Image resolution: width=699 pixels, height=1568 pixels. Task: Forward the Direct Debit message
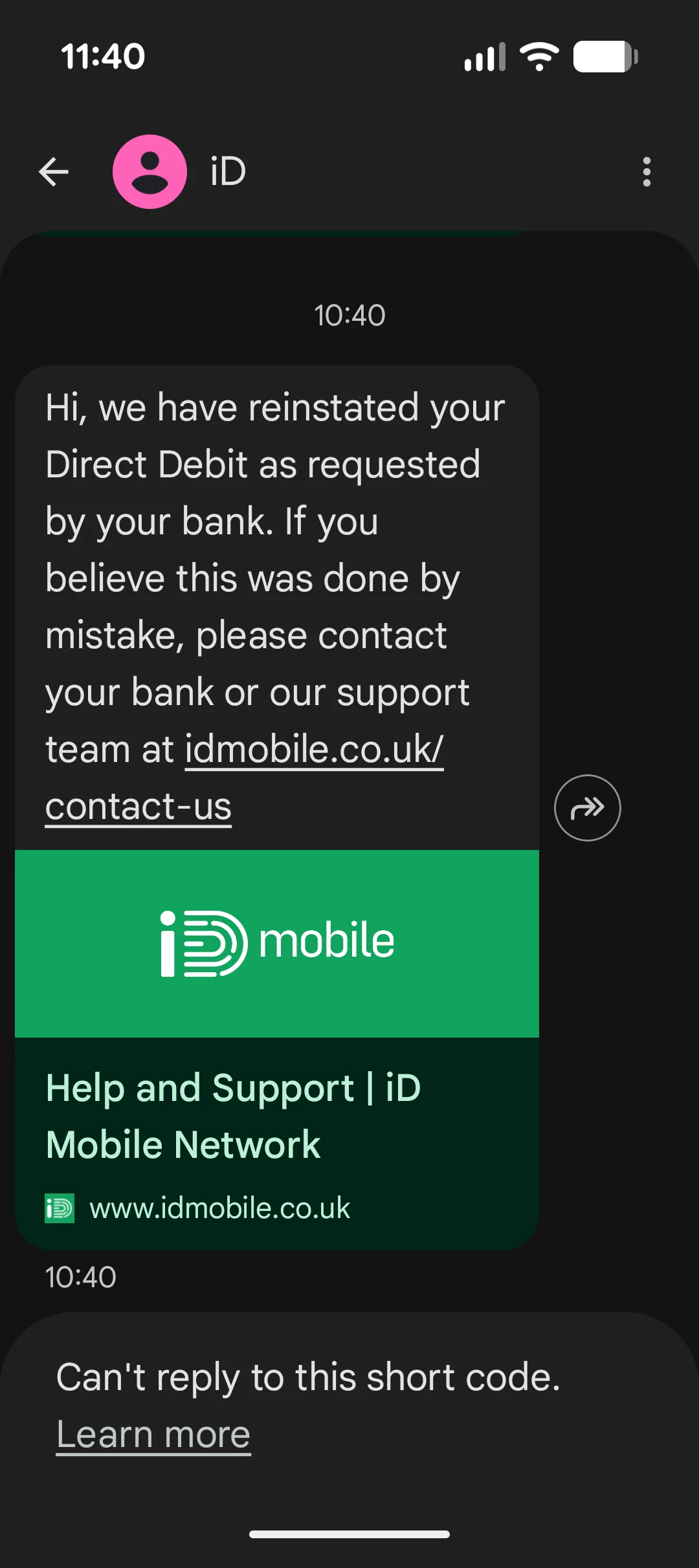pos(587,808)
